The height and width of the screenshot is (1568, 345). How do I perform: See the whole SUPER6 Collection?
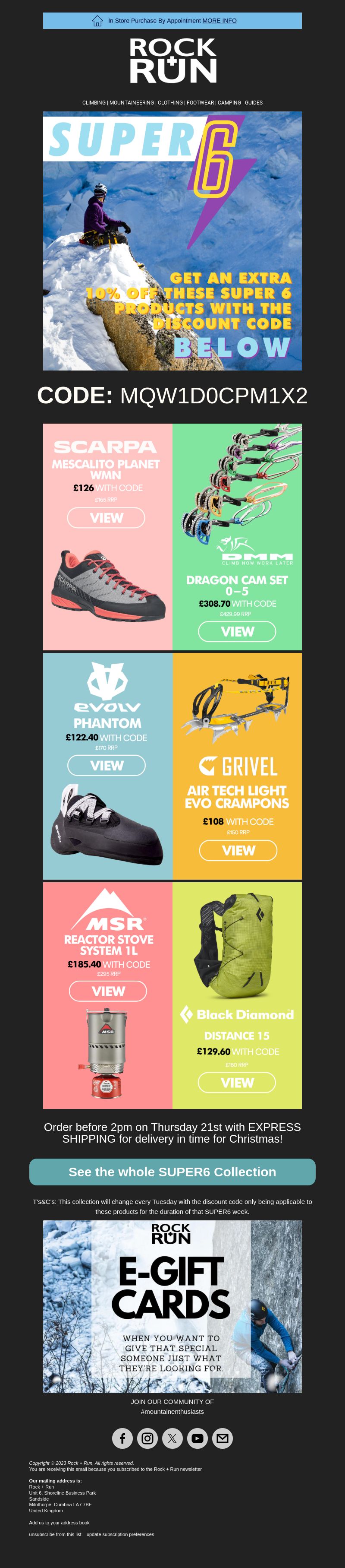click(172, 1172)
